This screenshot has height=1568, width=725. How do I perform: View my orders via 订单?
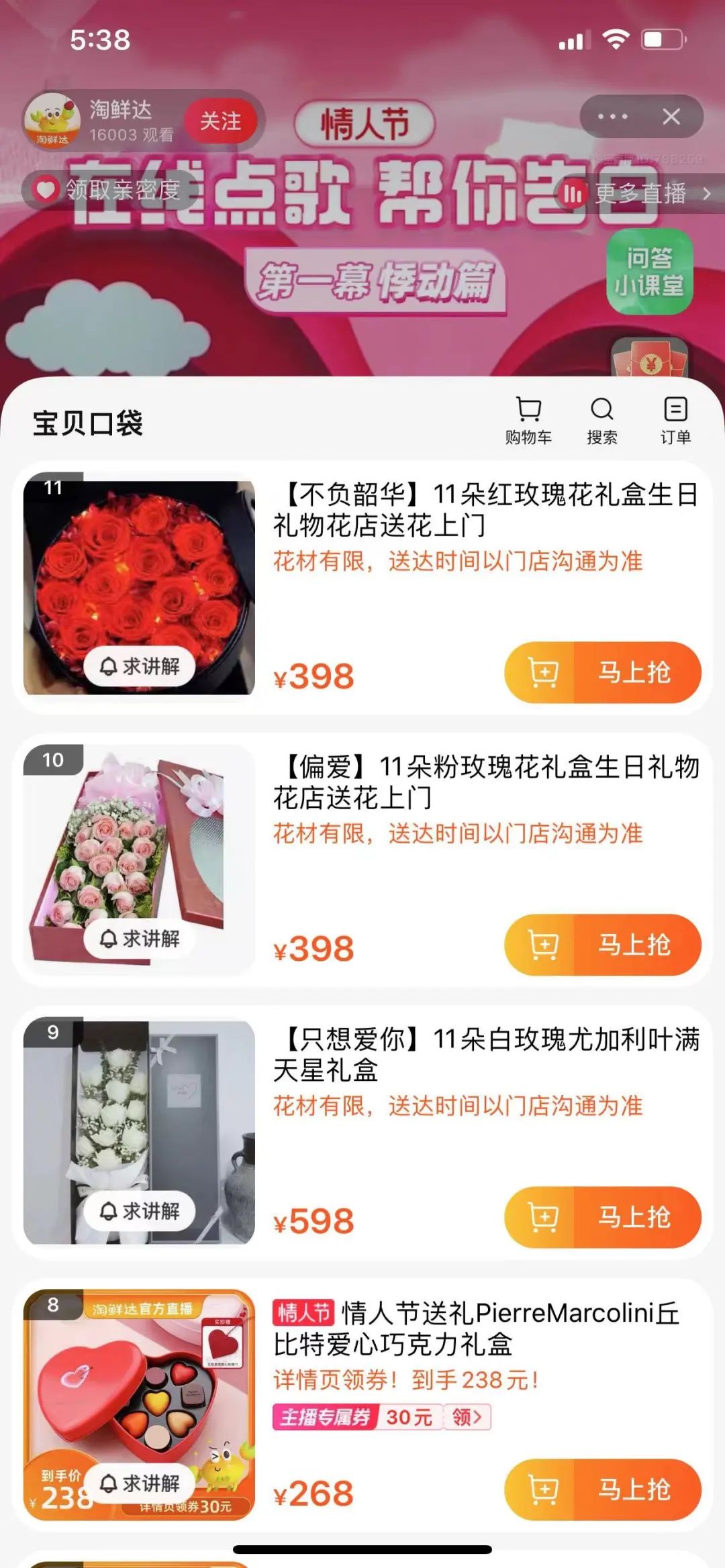click(675, 421)
